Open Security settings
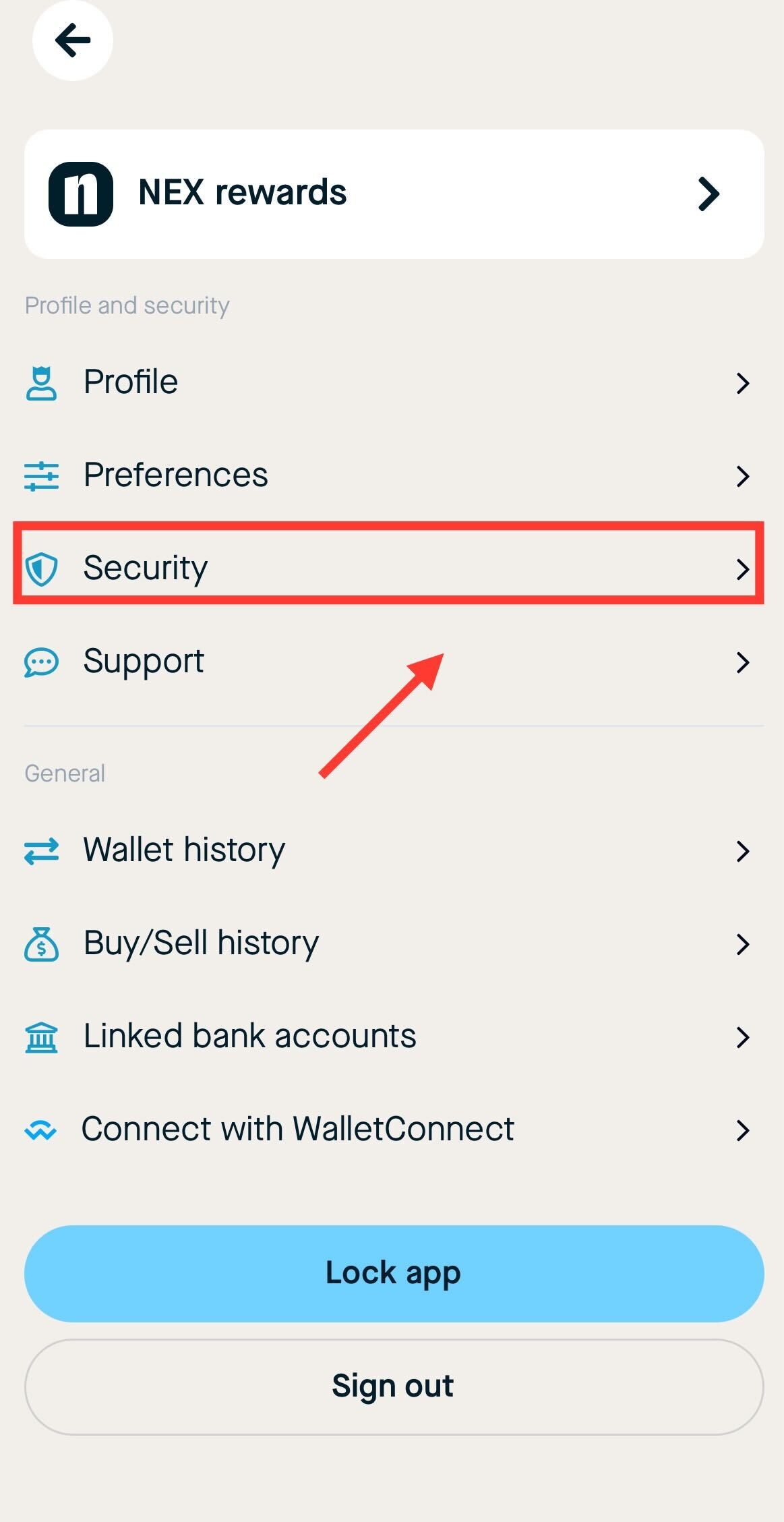784x1522 pixels. 388,568
